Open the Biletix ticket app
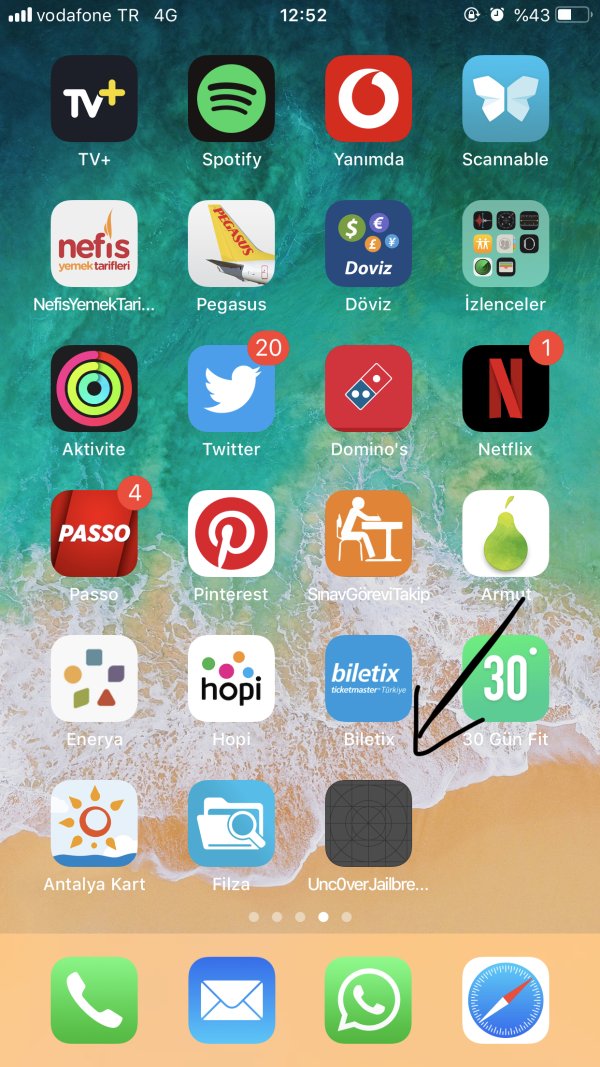 point(368,679)
